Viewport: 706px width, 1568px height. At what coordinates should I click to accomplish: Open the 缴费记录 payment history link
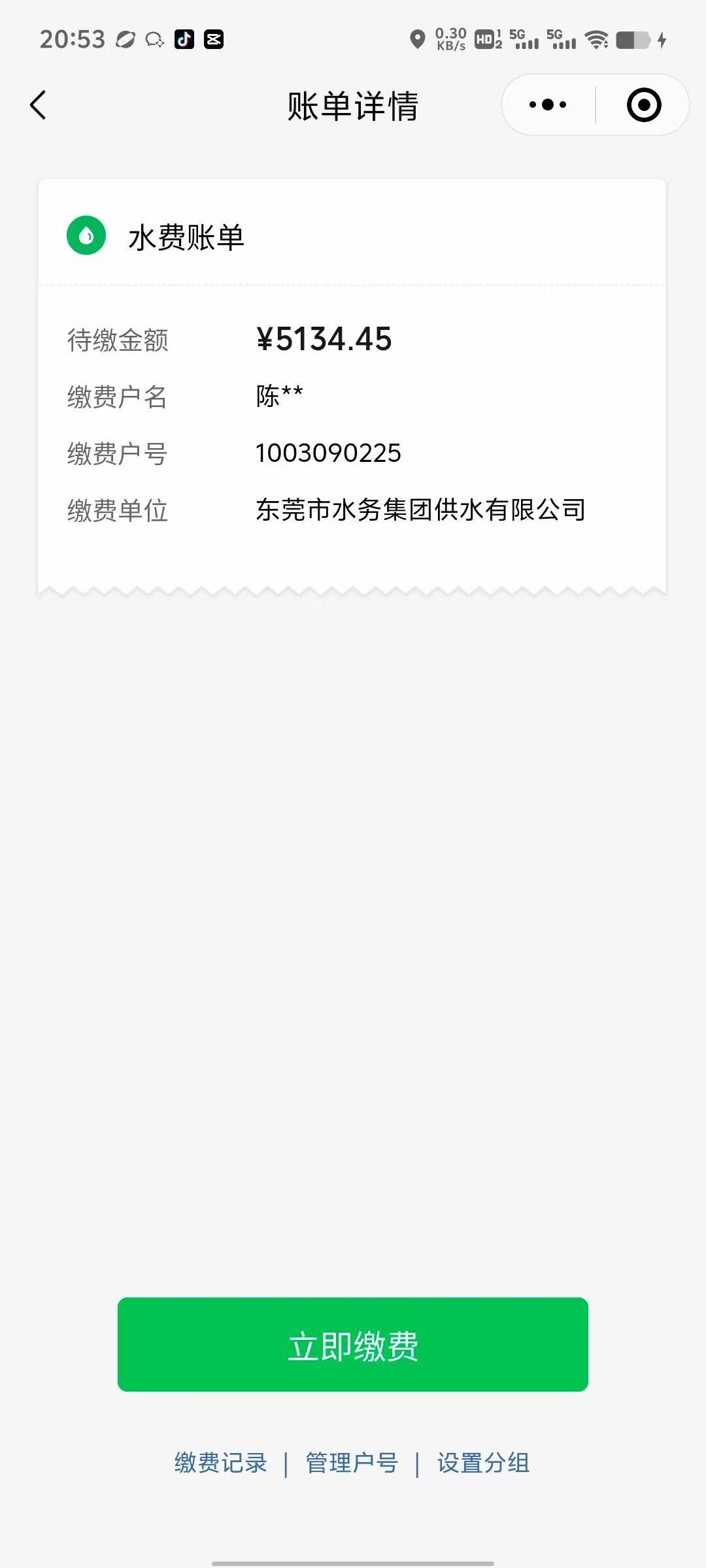click(x=220, y=1463)
